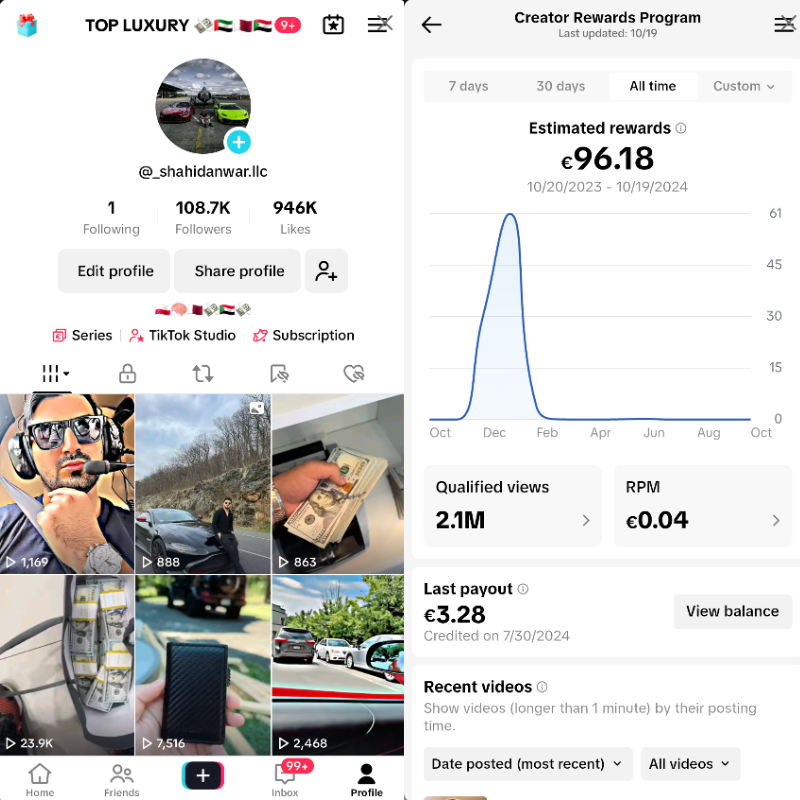
Task: Open Qualified views details
Action: pos(513,505)
